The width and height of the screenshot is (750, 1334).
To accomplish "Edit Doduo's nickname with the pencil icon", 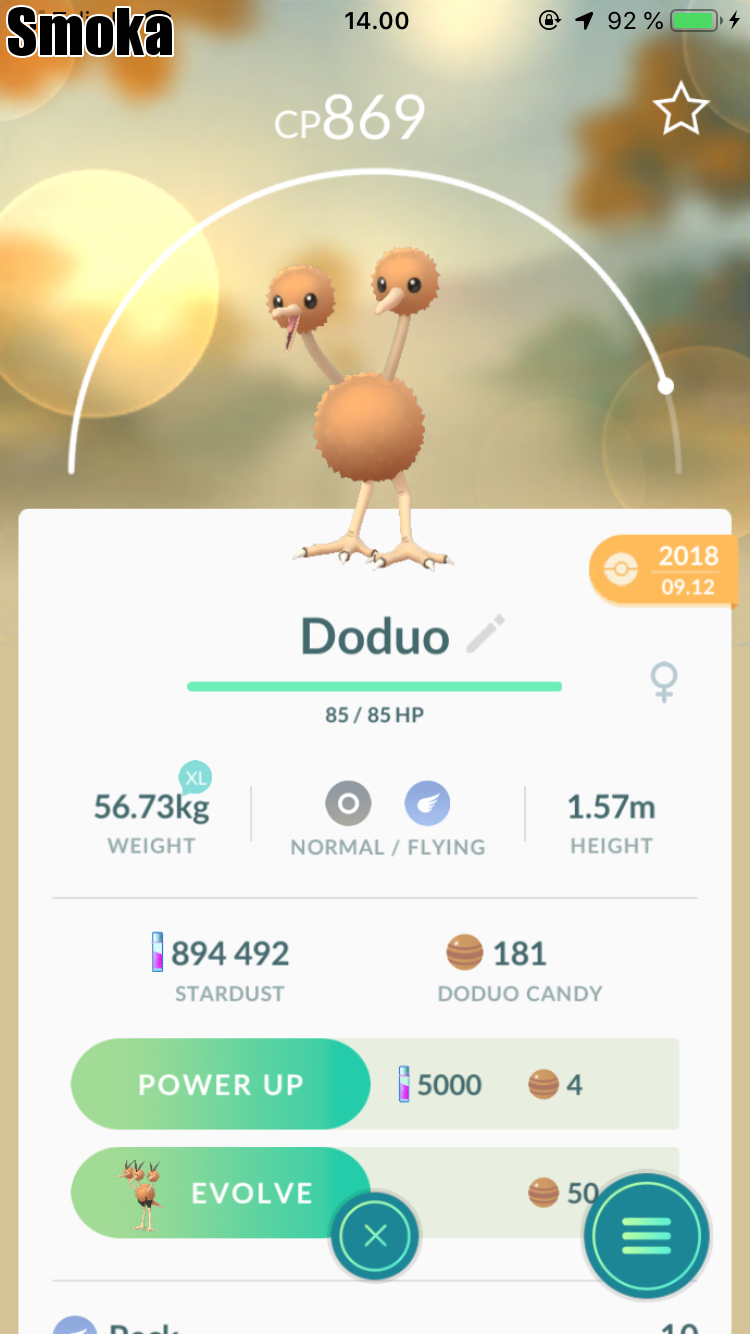I will (486, 635).
